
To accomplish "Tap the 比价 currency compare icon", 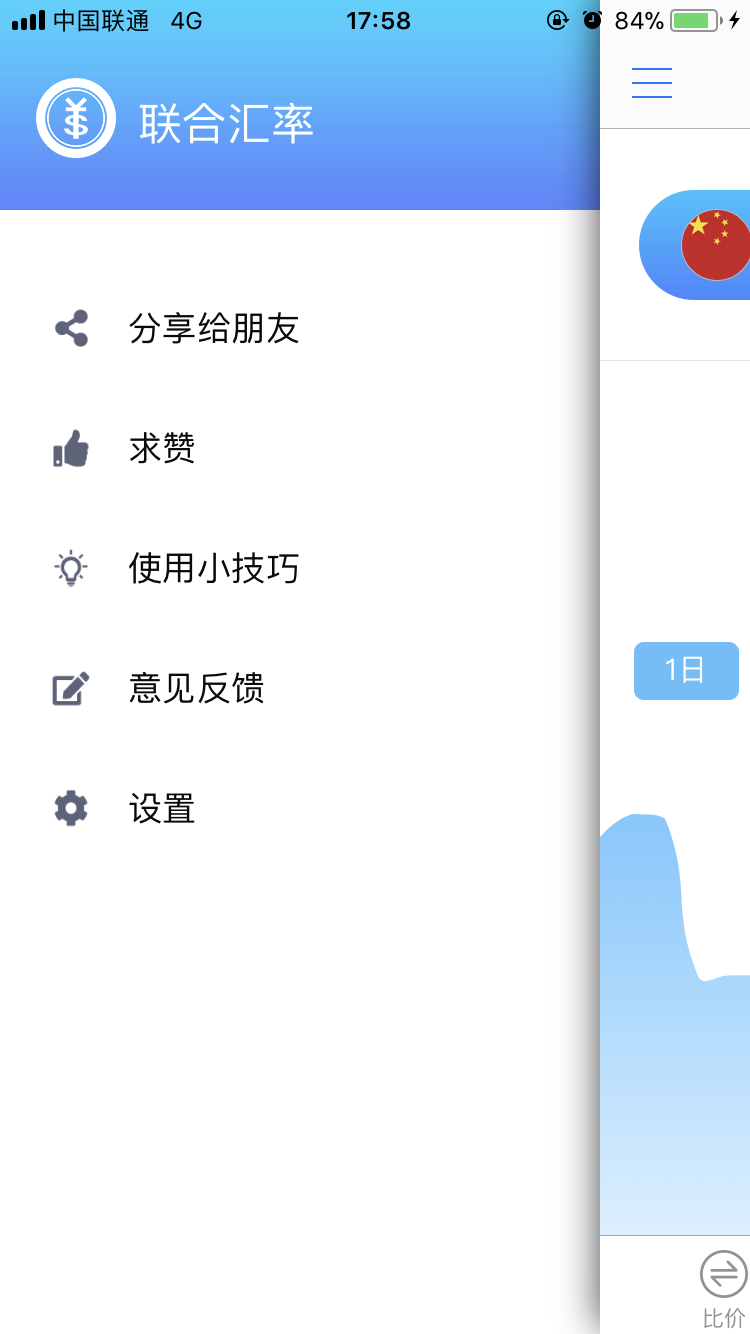I will click(x=722, y=1275).
